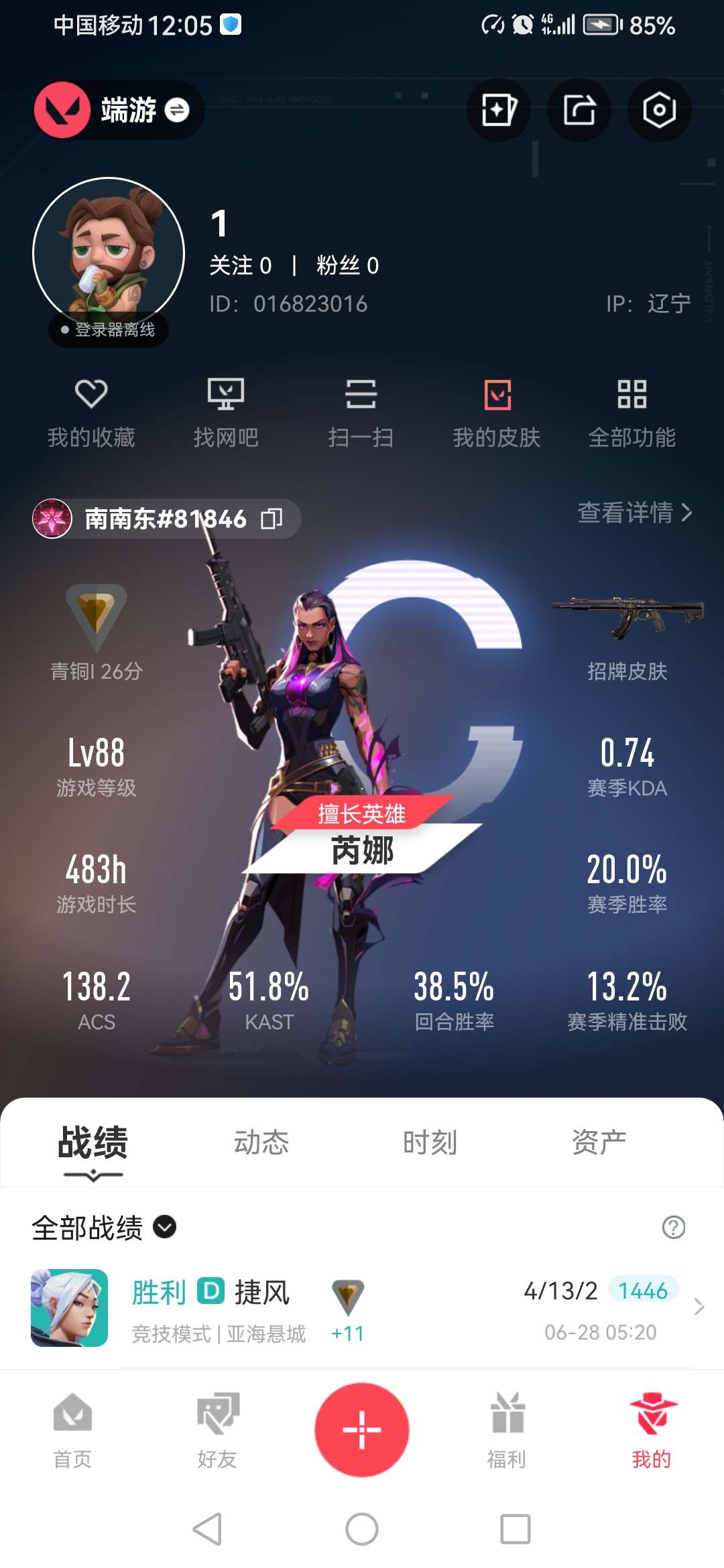
Task: Open settings hexagon icon
Action: [x=659, y=110]
